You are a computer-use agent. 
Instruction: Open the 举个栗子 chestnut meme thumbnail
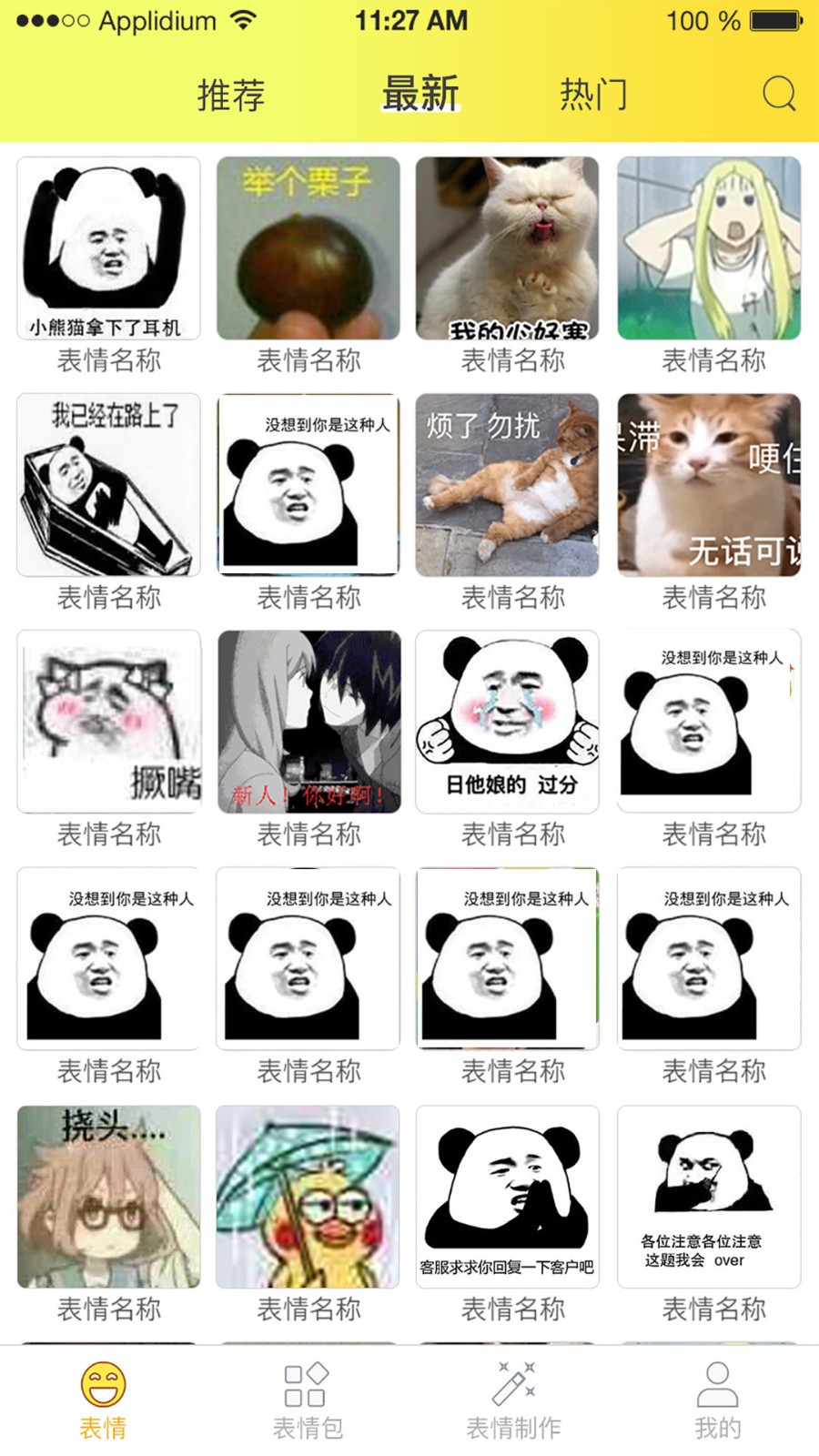[x=308, y=248]
